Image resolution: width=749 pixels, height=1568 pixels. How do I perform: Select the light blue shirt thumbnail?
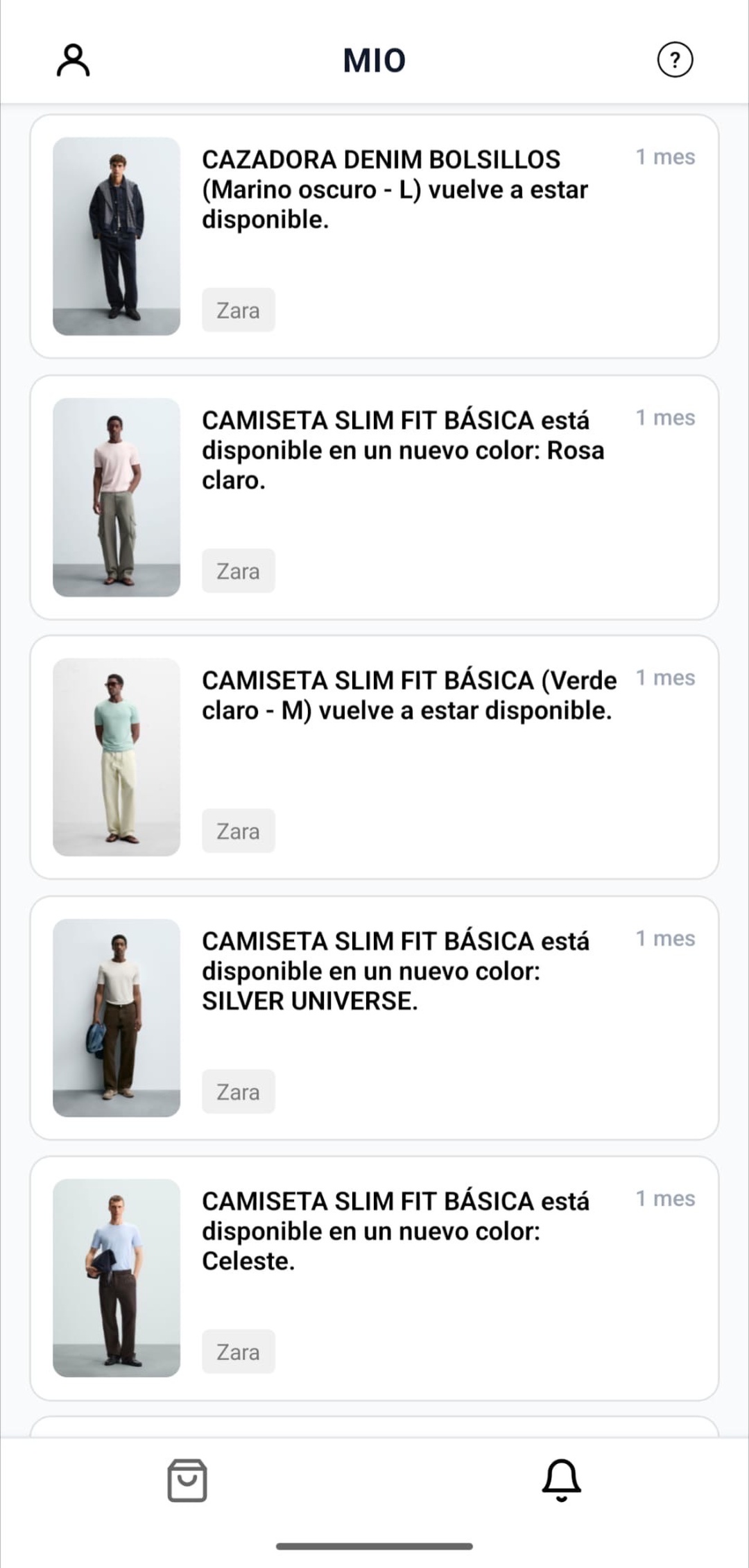tap(115, 1278)
